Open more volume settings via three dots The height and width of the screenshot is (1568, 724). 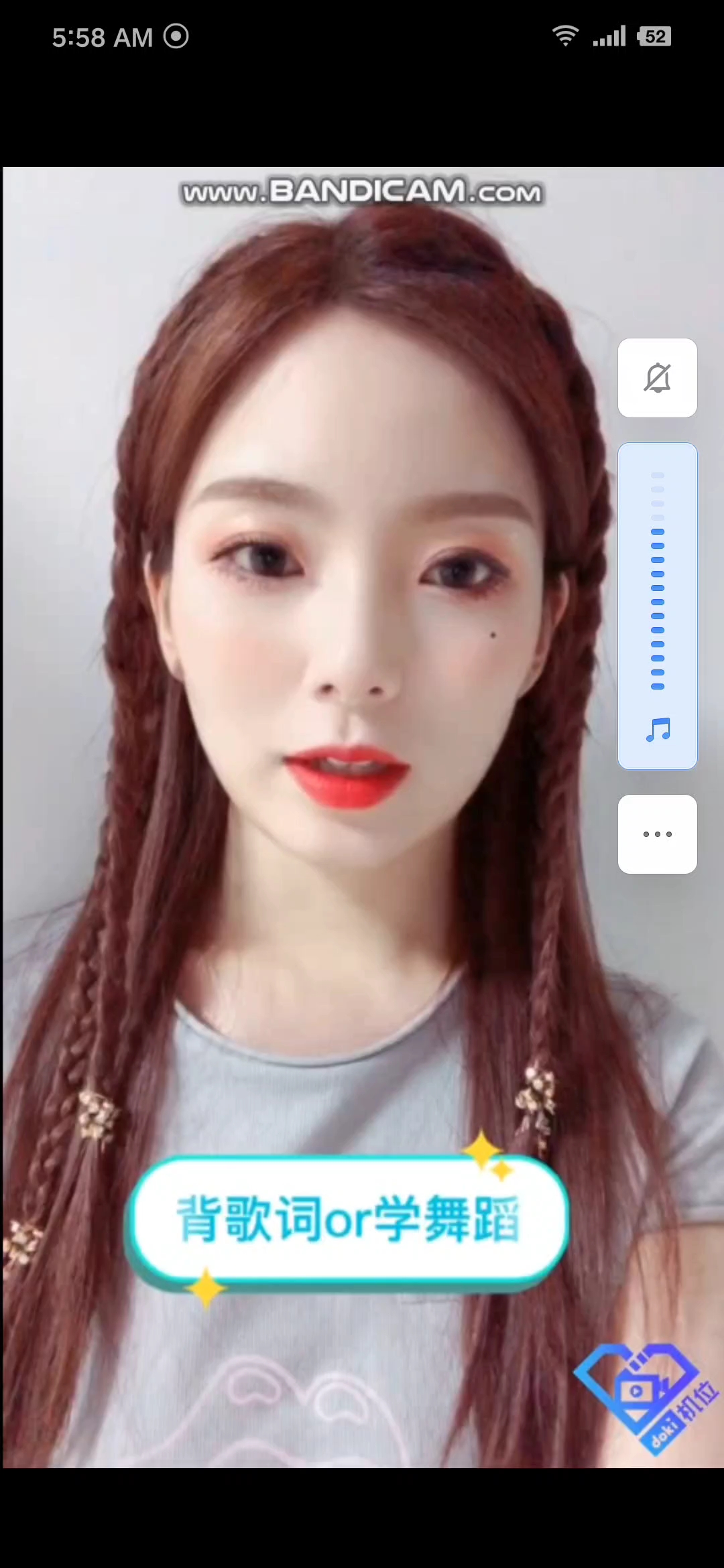tap(657, 834)
